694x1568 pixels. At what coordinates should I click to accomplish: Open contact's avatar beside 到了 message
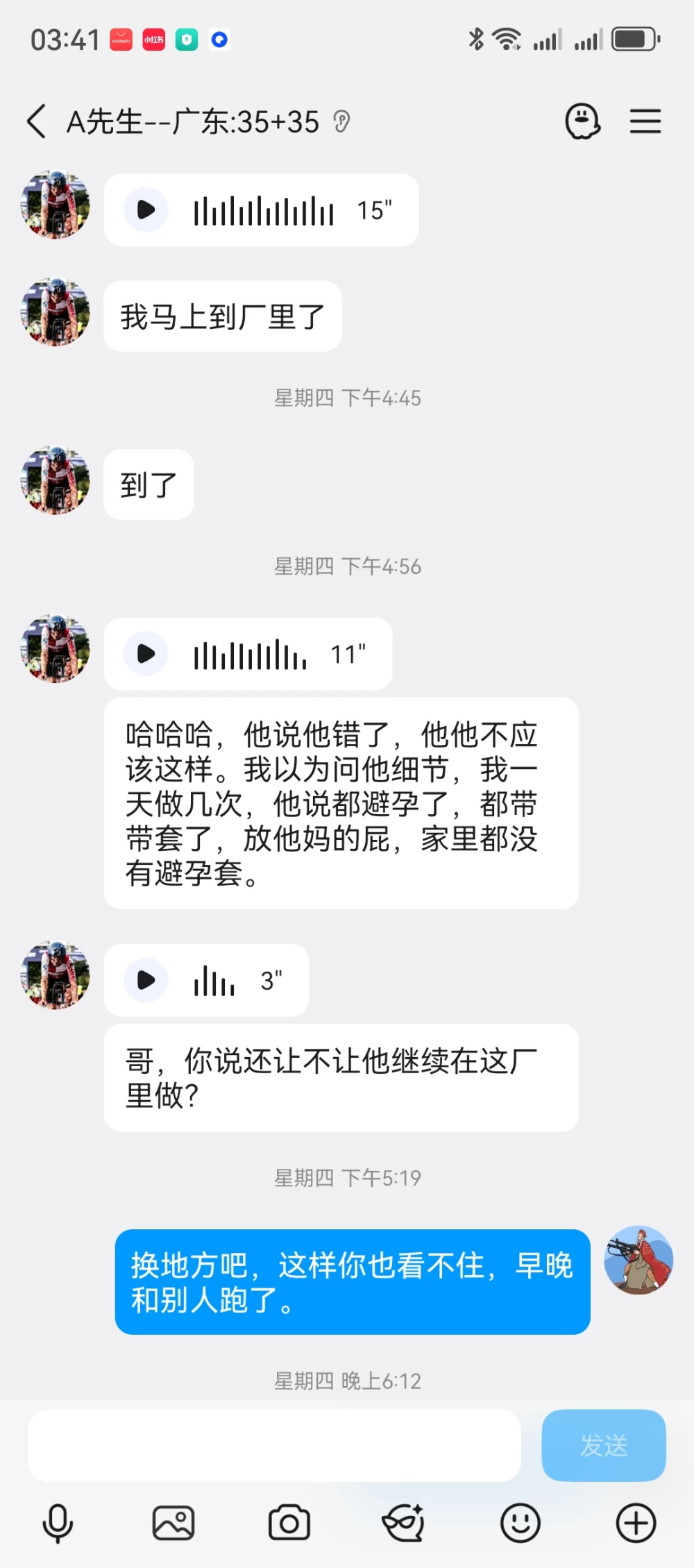56,480
